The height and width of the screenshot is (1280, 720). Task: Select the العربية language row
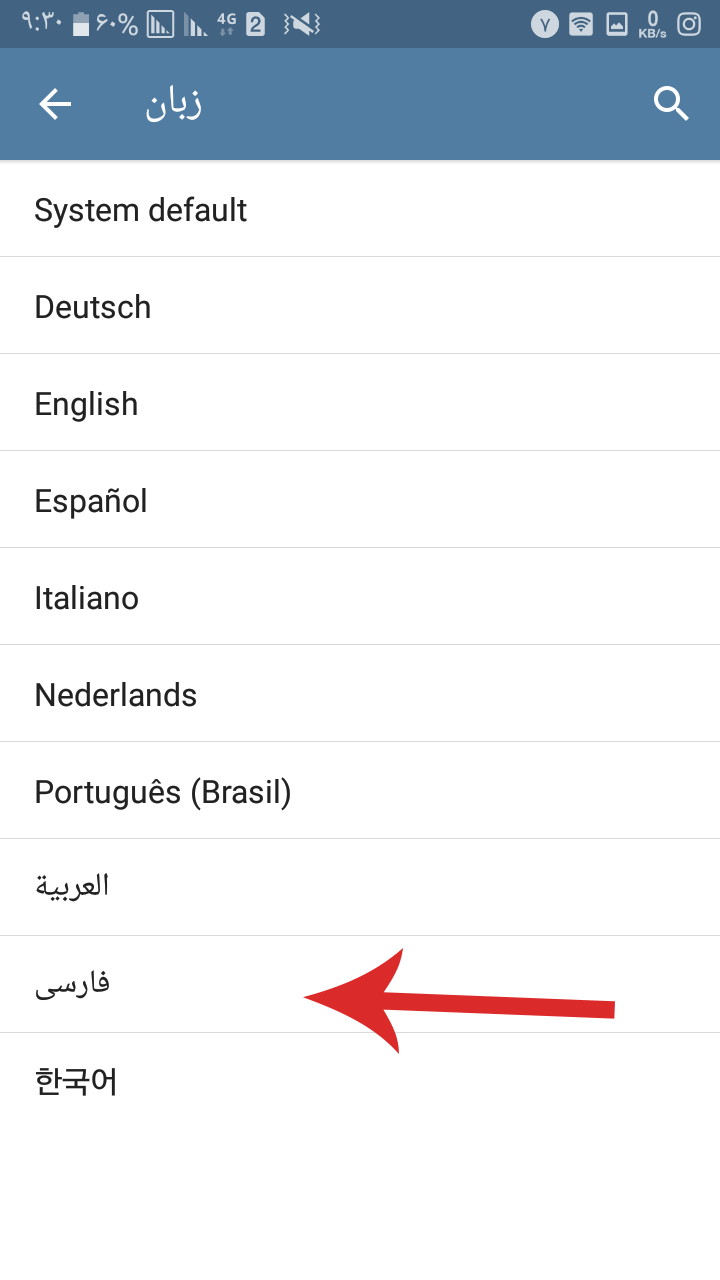click(360, 888)
